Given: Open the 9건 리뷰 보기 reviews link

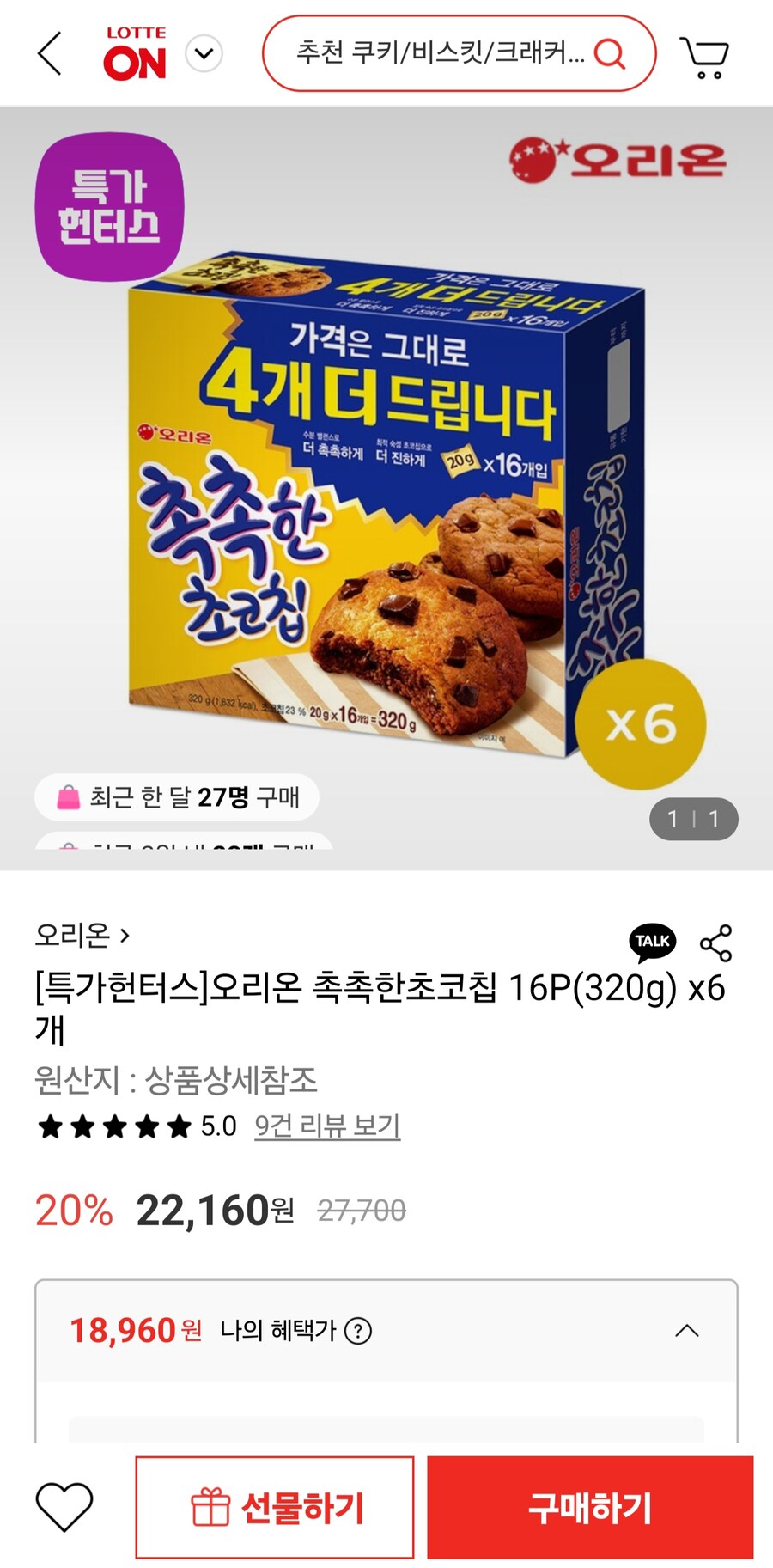Looking at the screenshot, I should pyautogui.click(x=327, y=1127).
